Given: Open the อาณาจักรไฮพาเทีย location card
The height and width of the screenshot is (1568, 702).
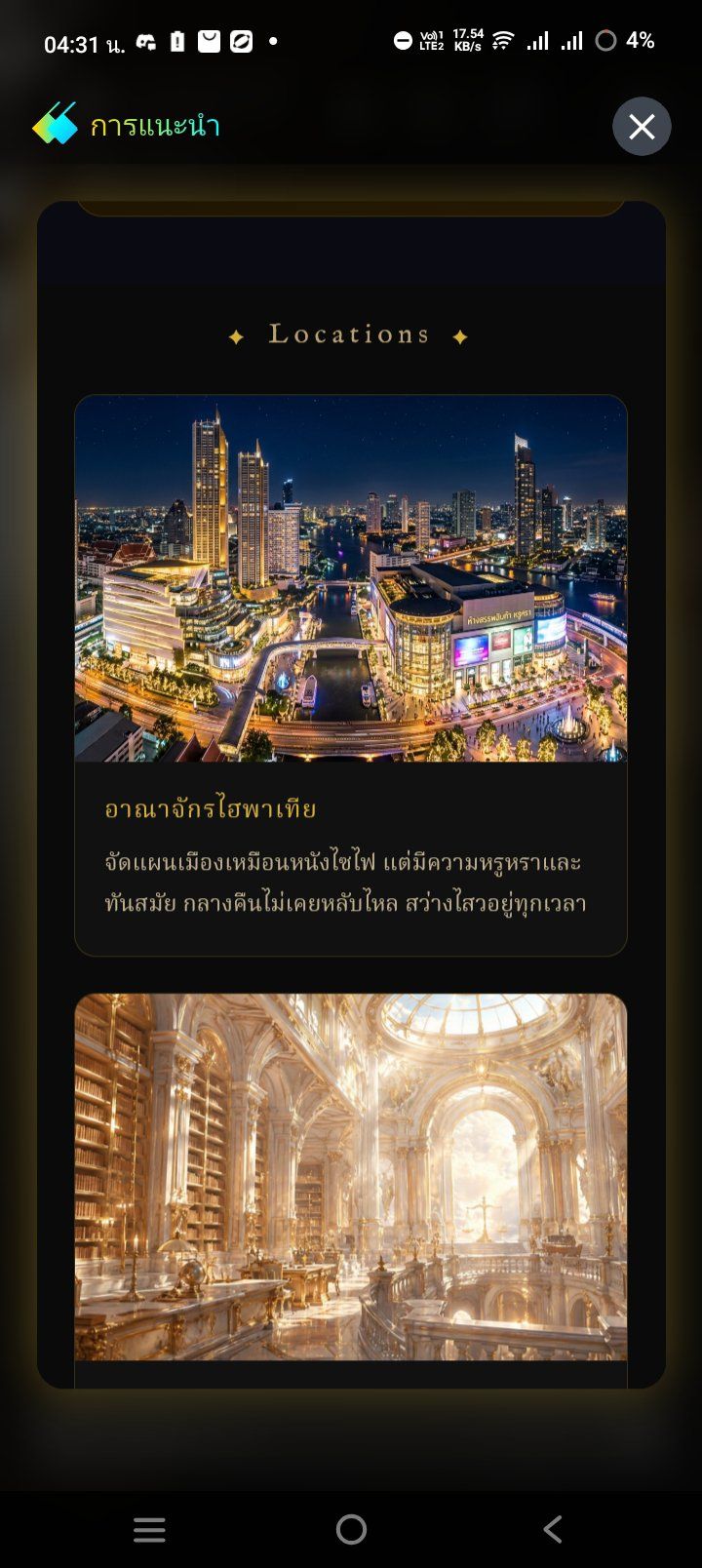Looking at the screenshot, I should (x=351, y=675).
